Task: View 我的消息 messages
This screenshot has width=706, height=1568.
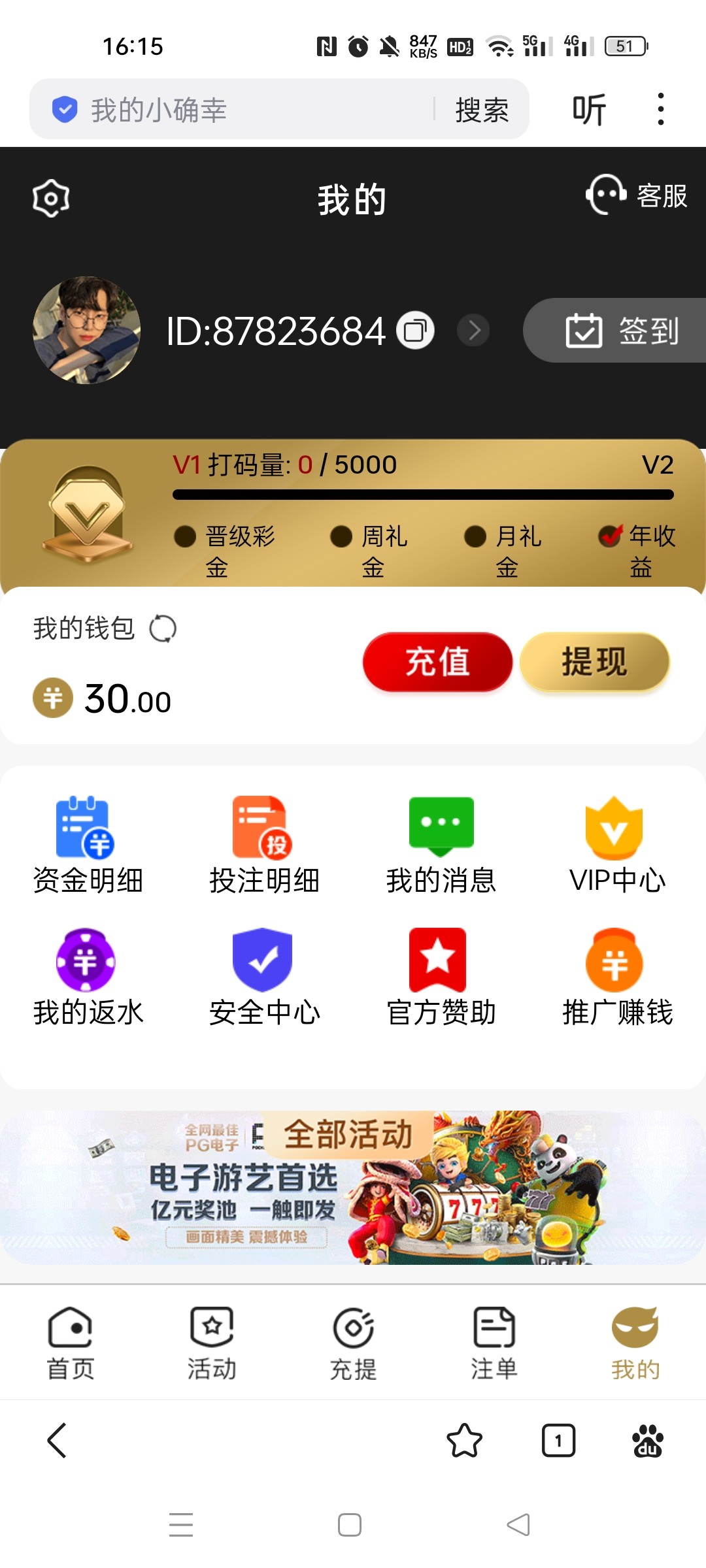Action: tap(441, 845)
